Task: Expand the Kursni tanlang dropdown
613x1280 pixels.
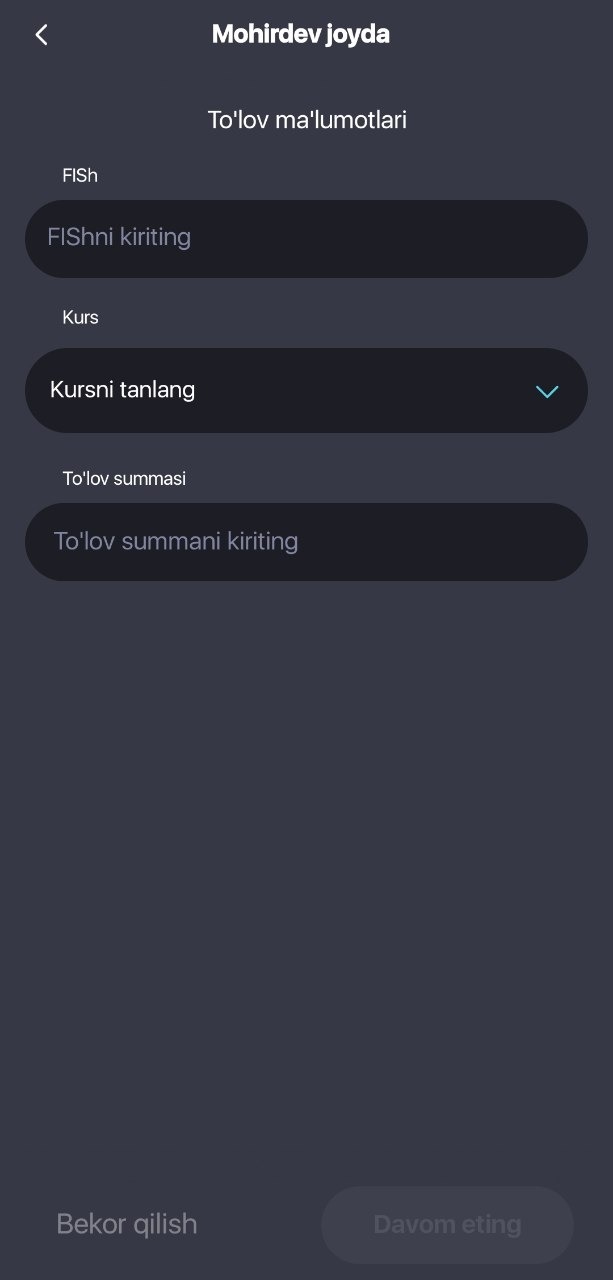Action: (x=306, y=390)
